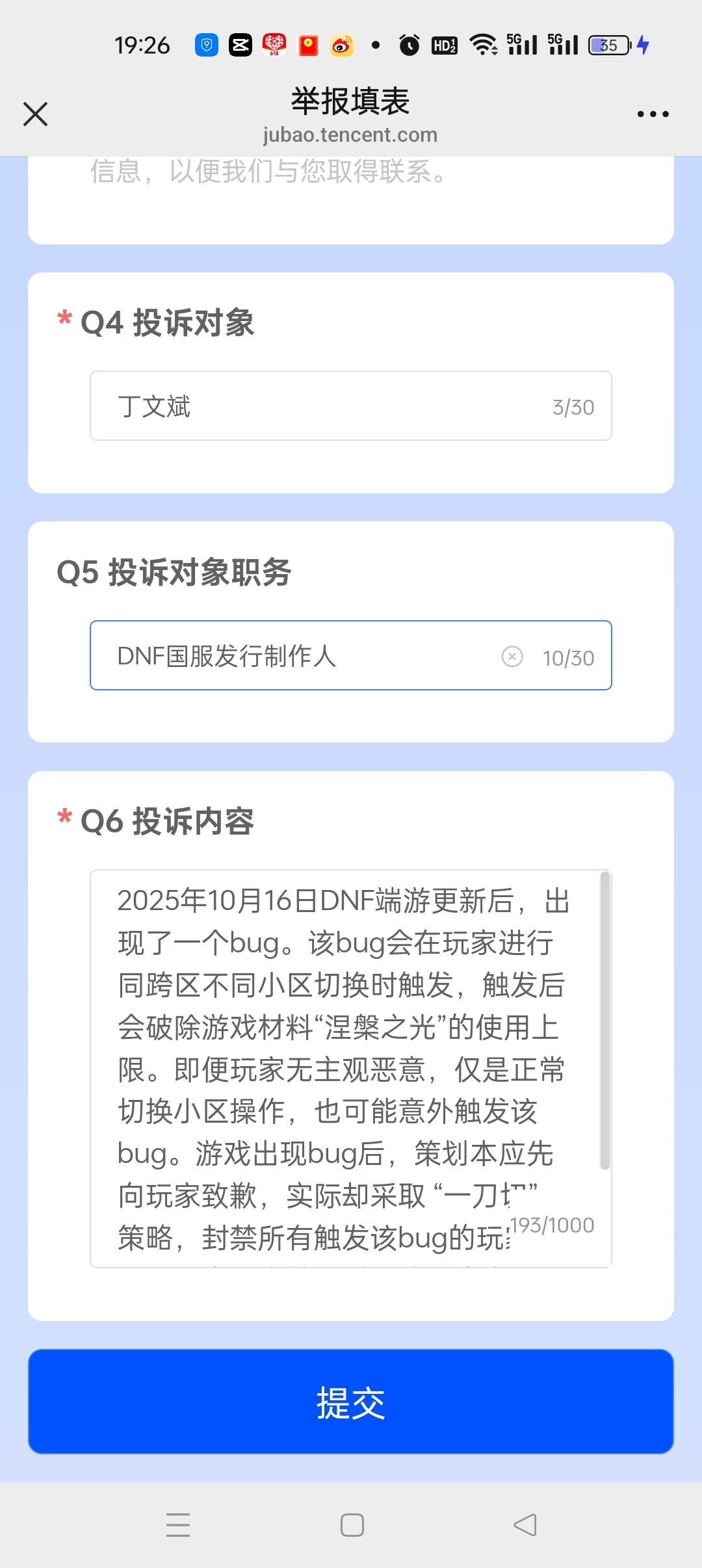Tap the Weibo notification icon in status bar
The image size is (702, 1568).
tap(343, 44)
